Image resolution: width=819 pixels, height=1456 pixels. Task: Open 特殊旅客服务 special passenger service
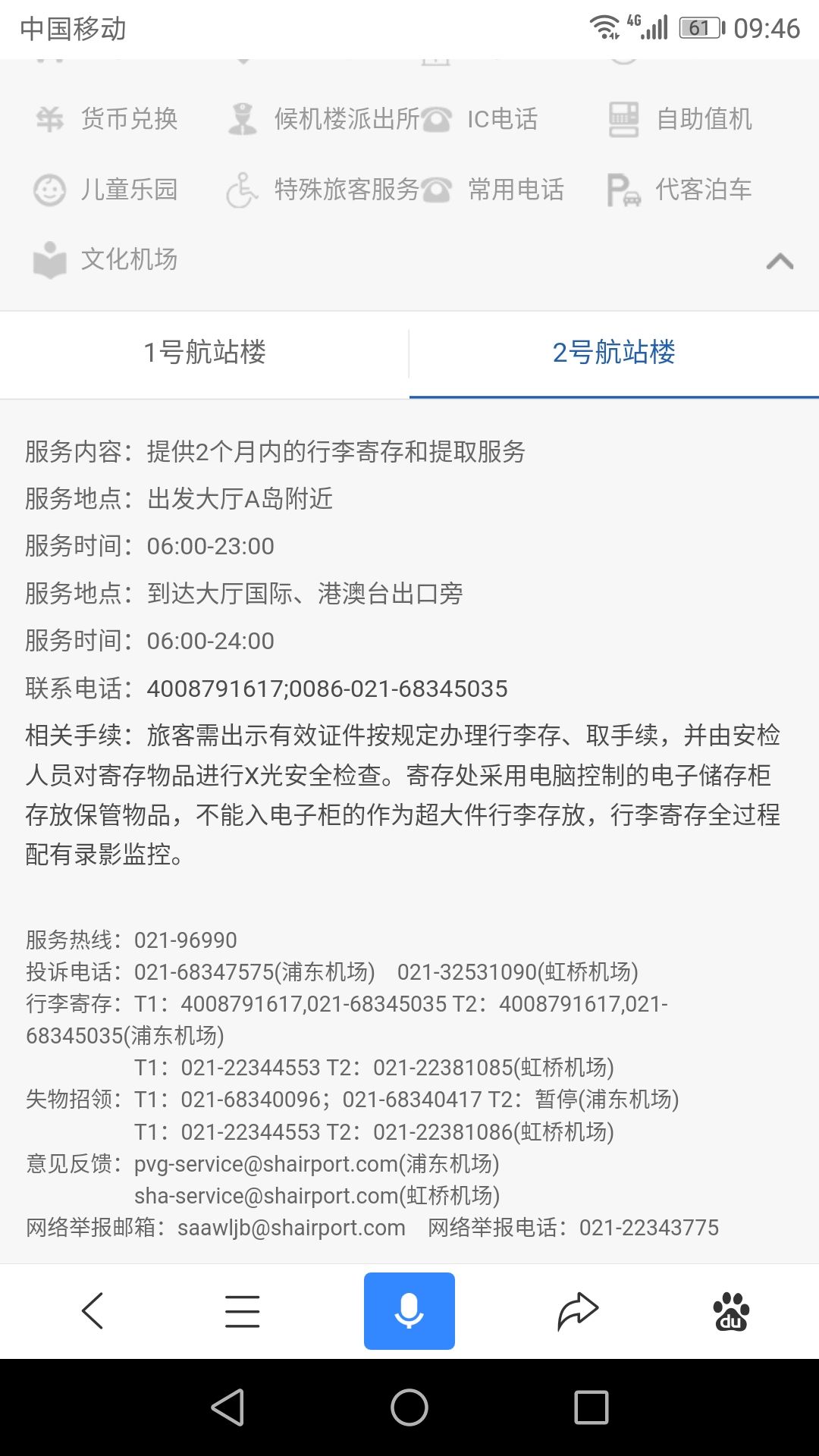point(323,189)
